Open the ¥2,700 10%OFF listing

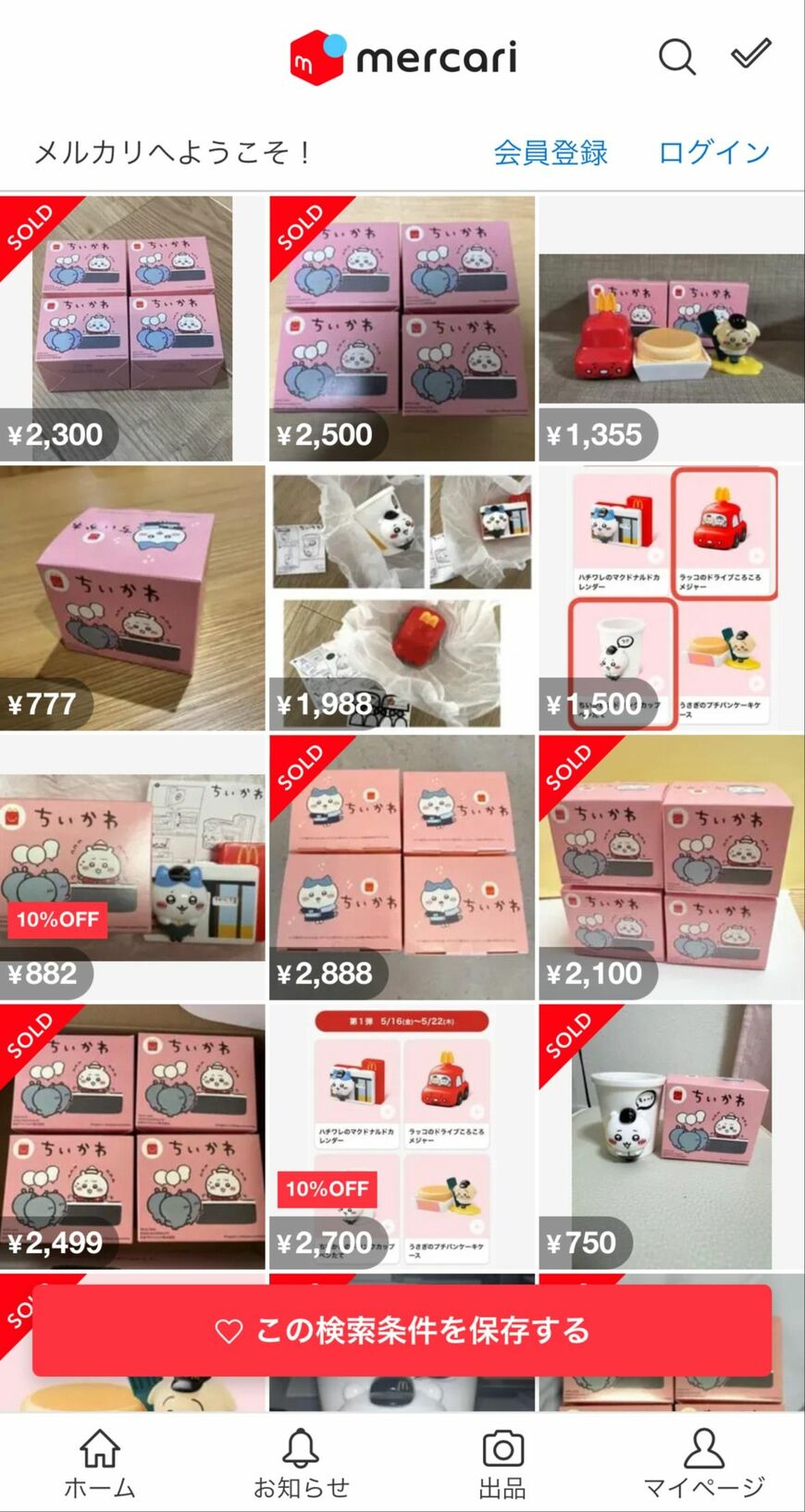coord(402,1136)
